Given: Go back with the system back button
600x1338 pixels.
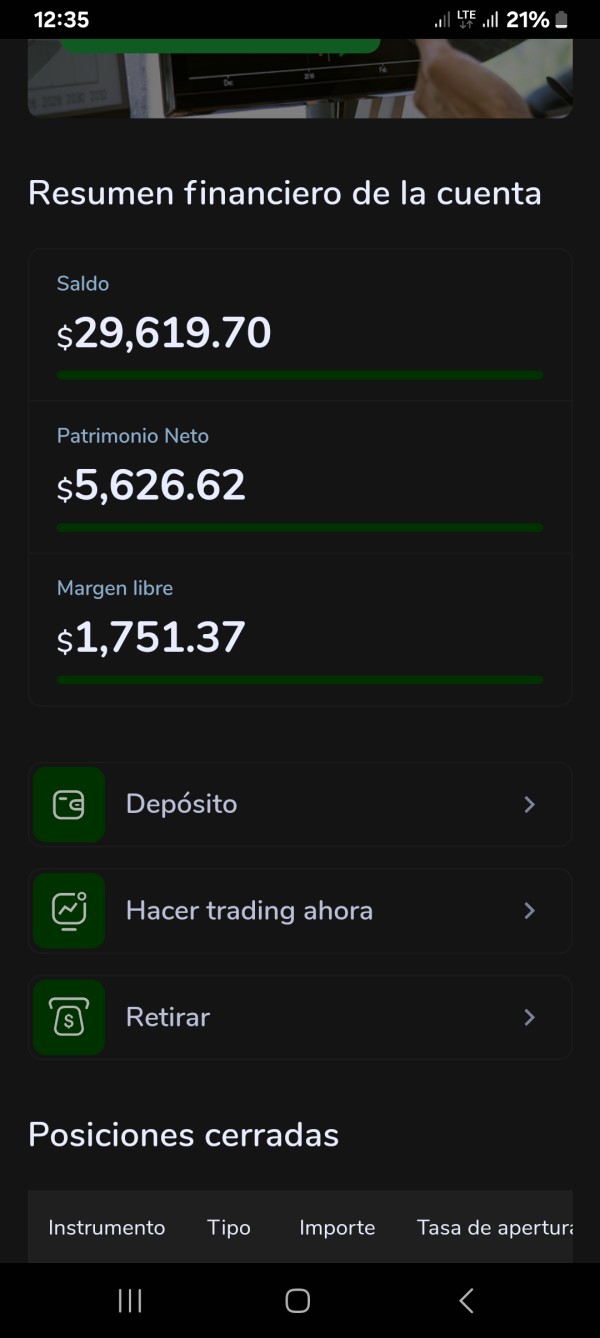Looking at the screenshot, I should click(x=466, y=1300).
